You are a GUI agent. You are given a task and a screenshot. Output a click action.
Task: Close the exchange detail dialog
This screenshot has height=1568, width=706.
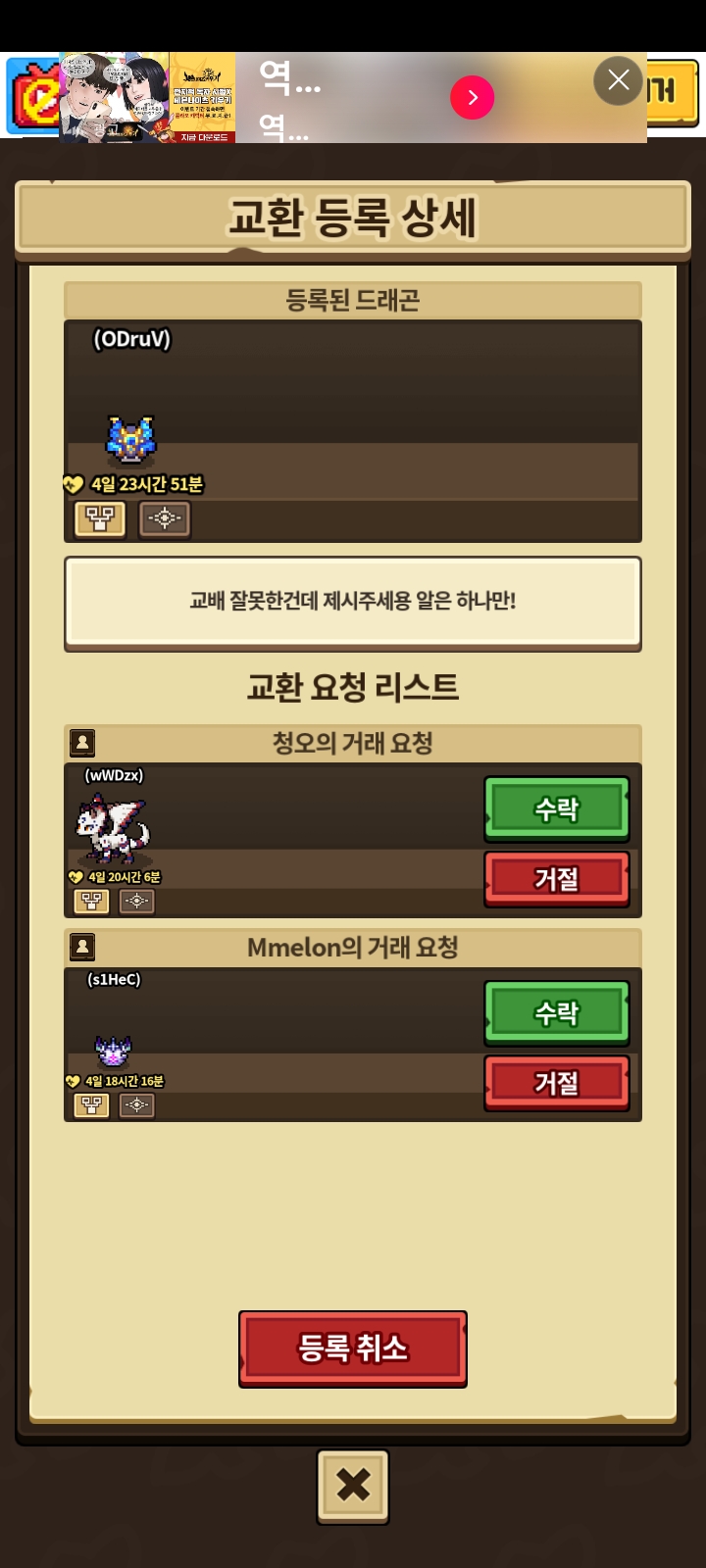click(353, 1486)
